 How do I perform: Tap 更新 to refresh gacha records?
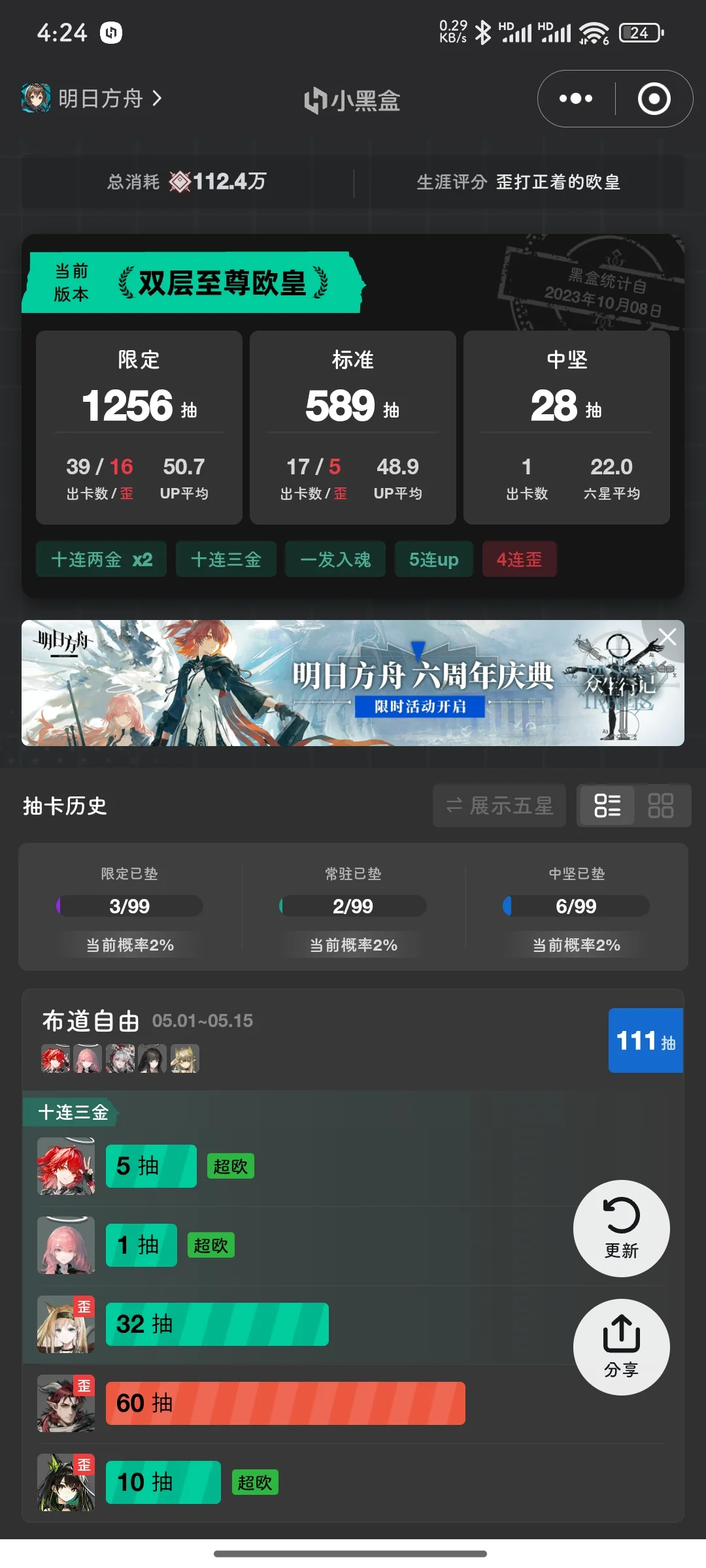click(621, 1228)
